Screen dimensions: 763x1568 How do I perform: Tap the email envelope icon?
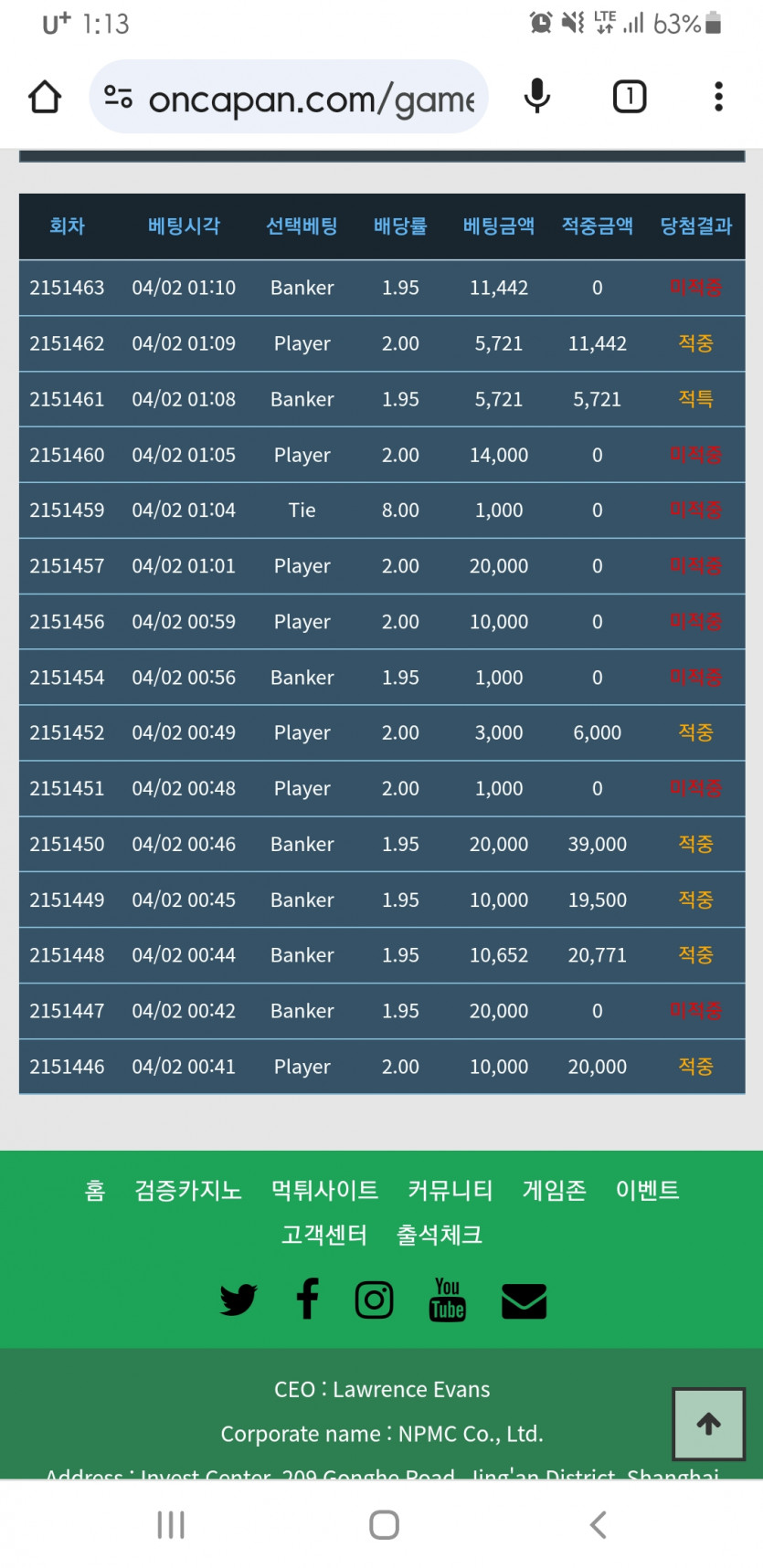525,1301
